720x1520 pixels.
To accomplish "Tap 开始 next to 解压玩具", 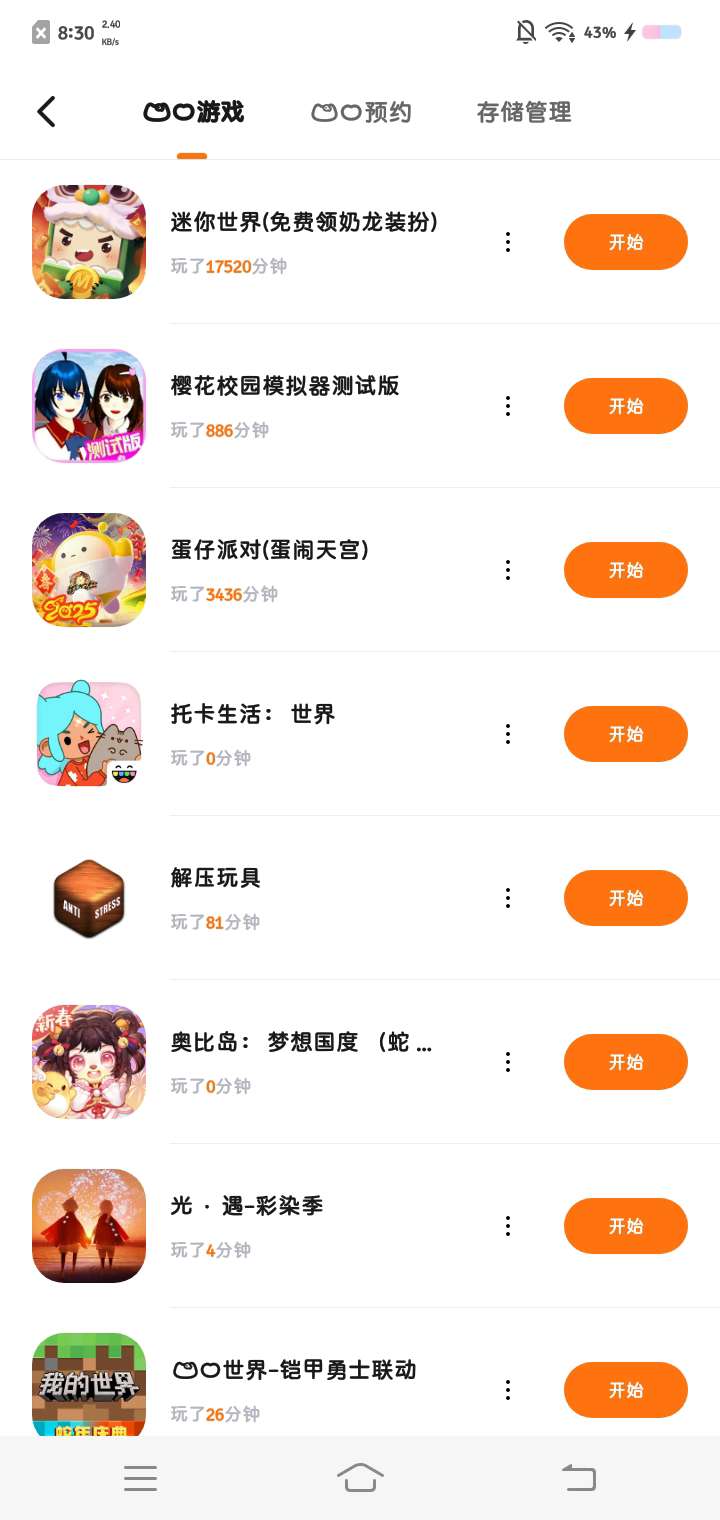I will click(625, 898).
